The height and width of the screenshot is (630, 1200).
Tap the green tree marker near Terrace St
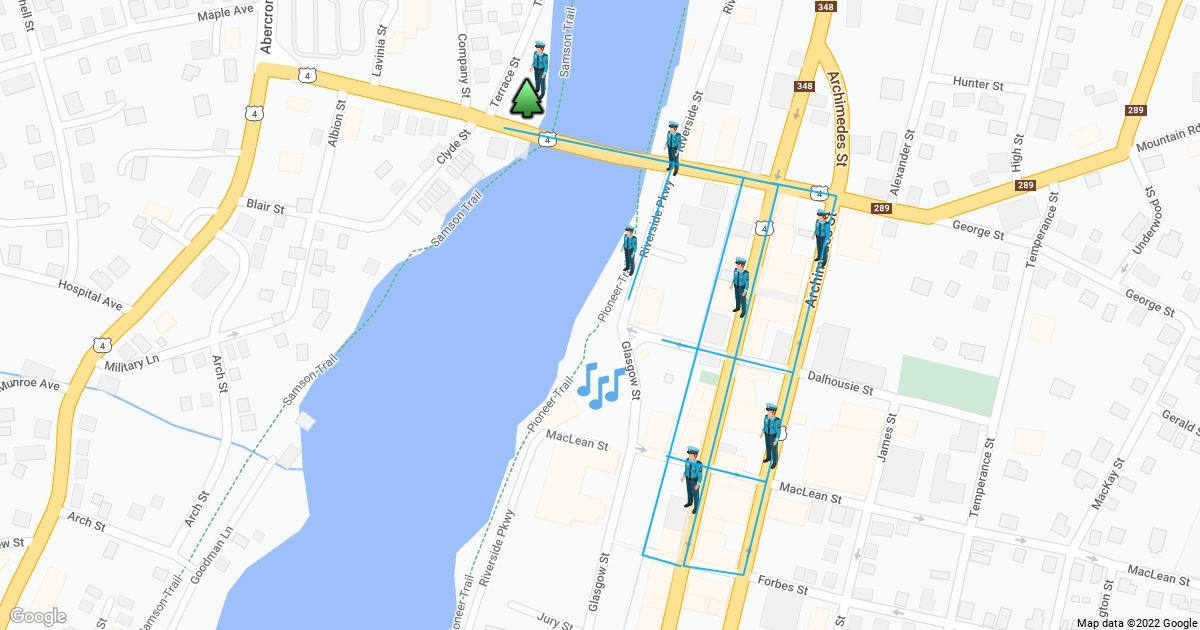(526, 99)
